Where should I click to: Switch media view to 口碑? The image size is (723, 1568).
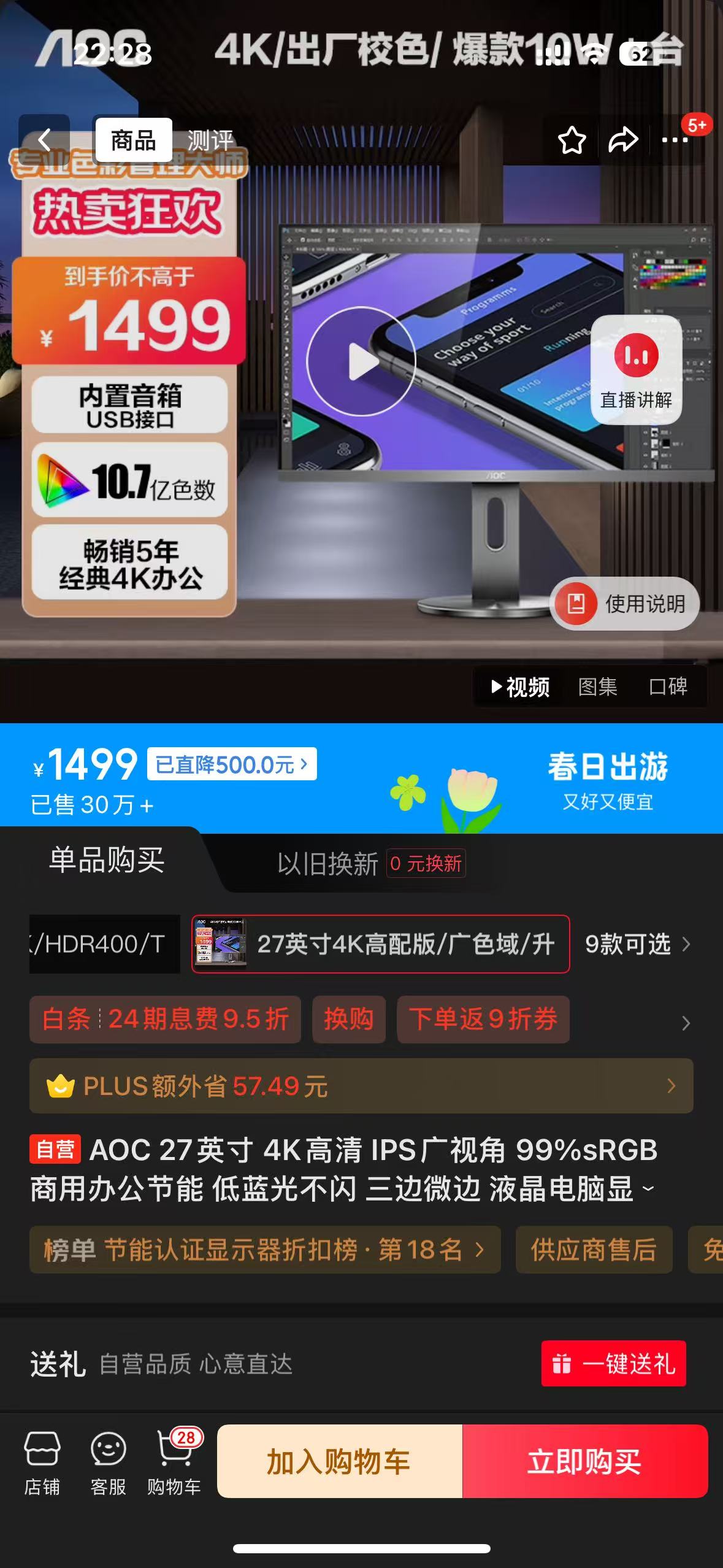tap(668, 686)
